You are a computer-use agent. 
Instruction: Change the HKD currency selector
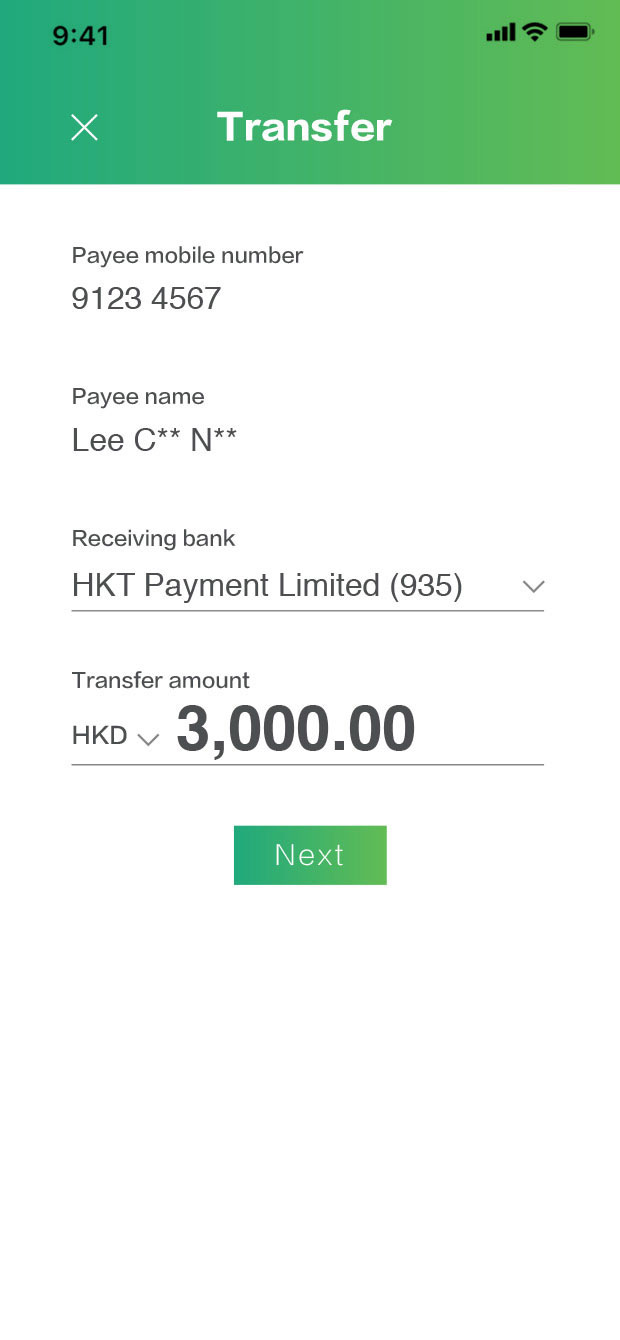(114, 737)
